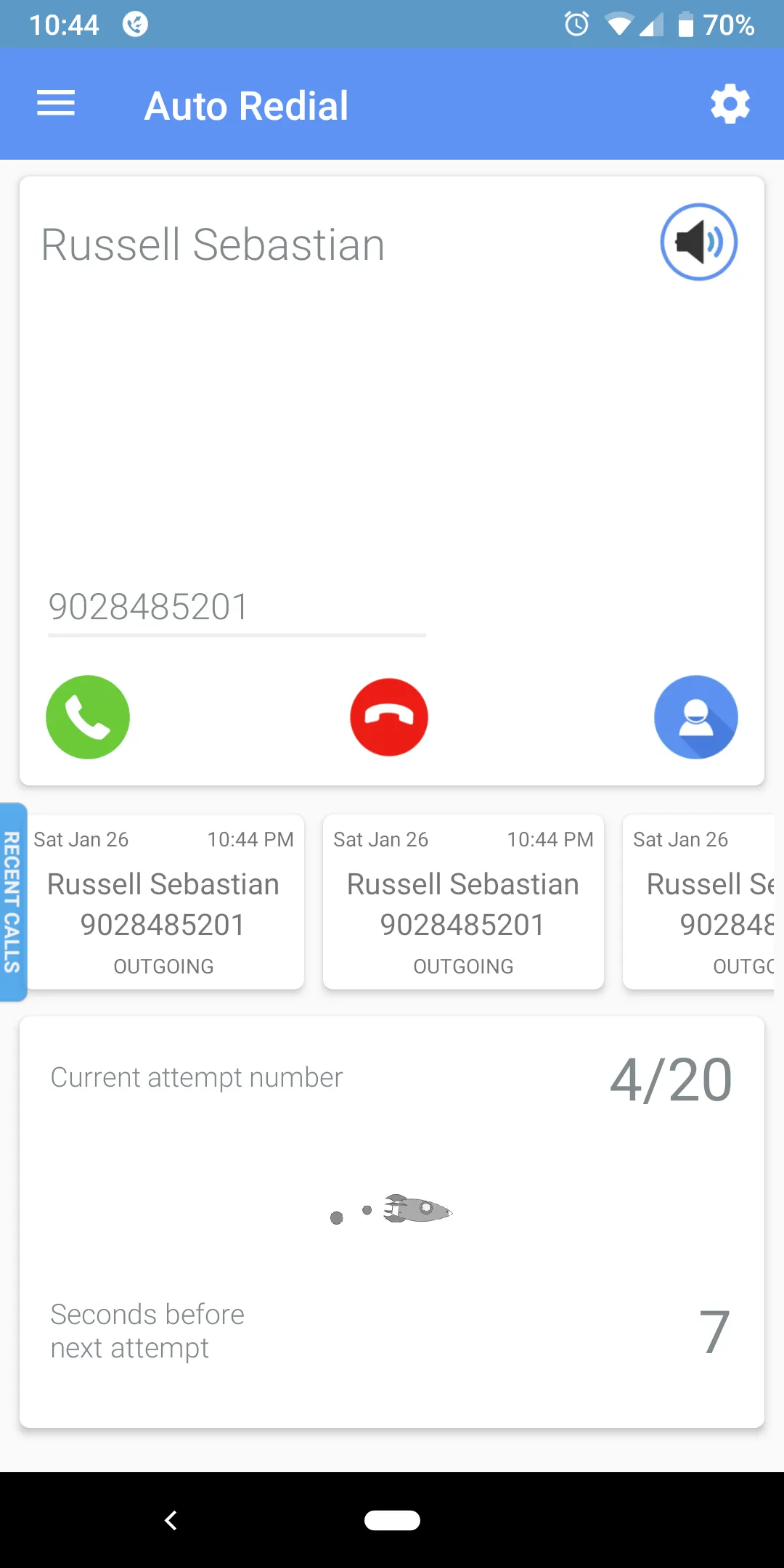Open the hamburger navigation menu

pyautogui.click(x=56, y=104)
